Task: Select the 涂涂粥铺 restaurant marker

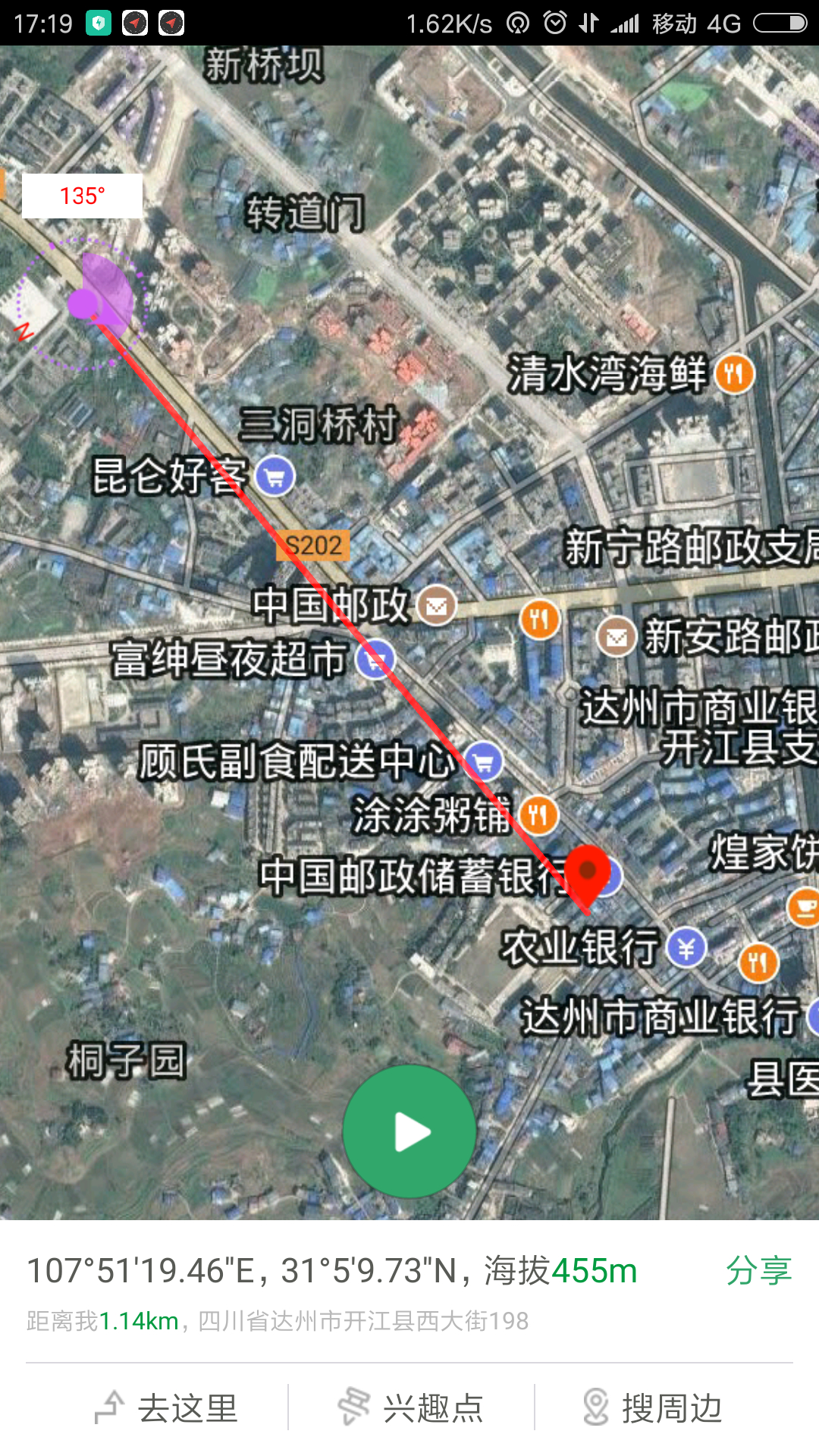Action: (538, 816)
